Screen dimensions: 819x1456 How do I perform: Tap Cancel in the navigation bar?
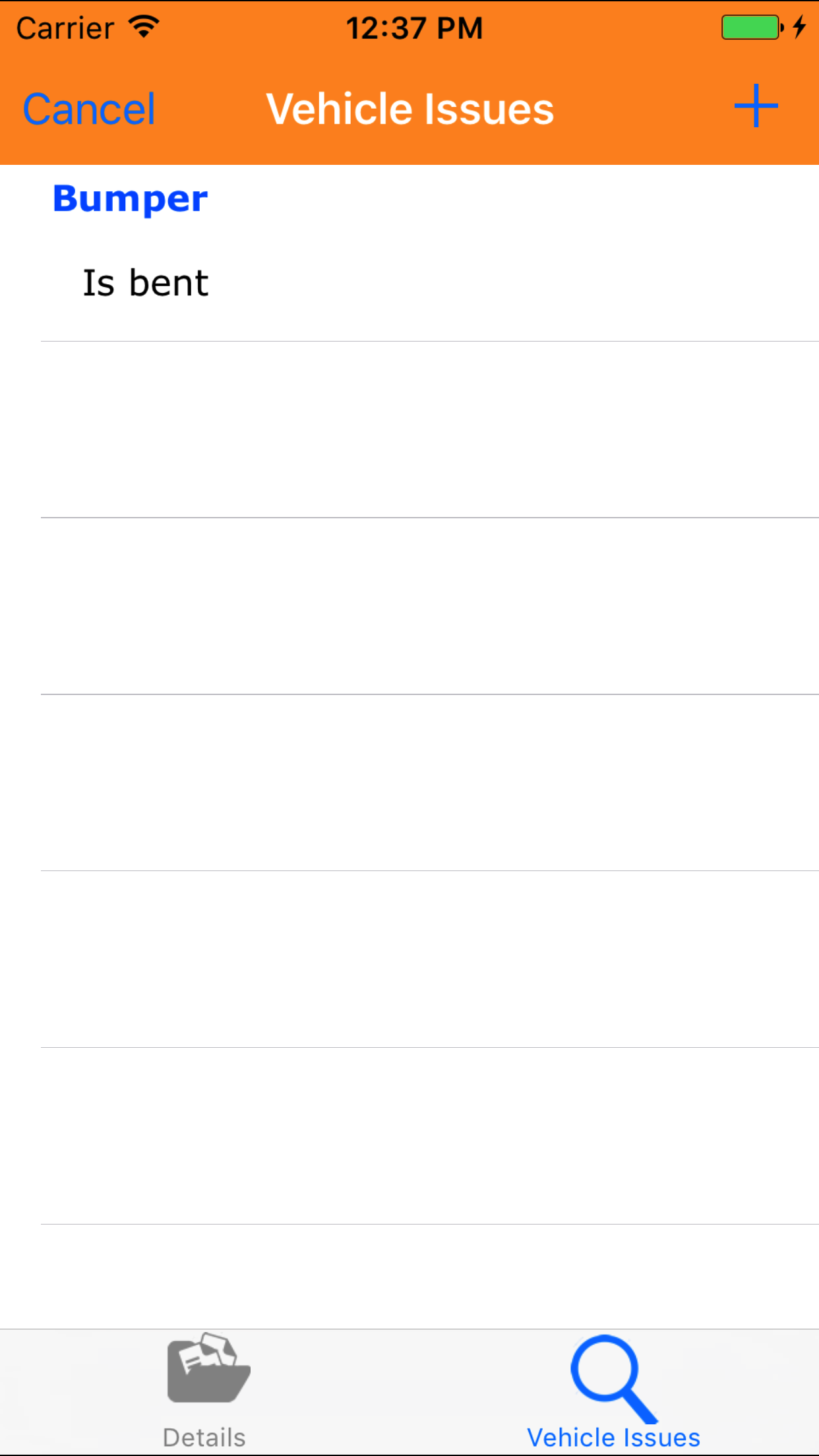coord(89,109)
